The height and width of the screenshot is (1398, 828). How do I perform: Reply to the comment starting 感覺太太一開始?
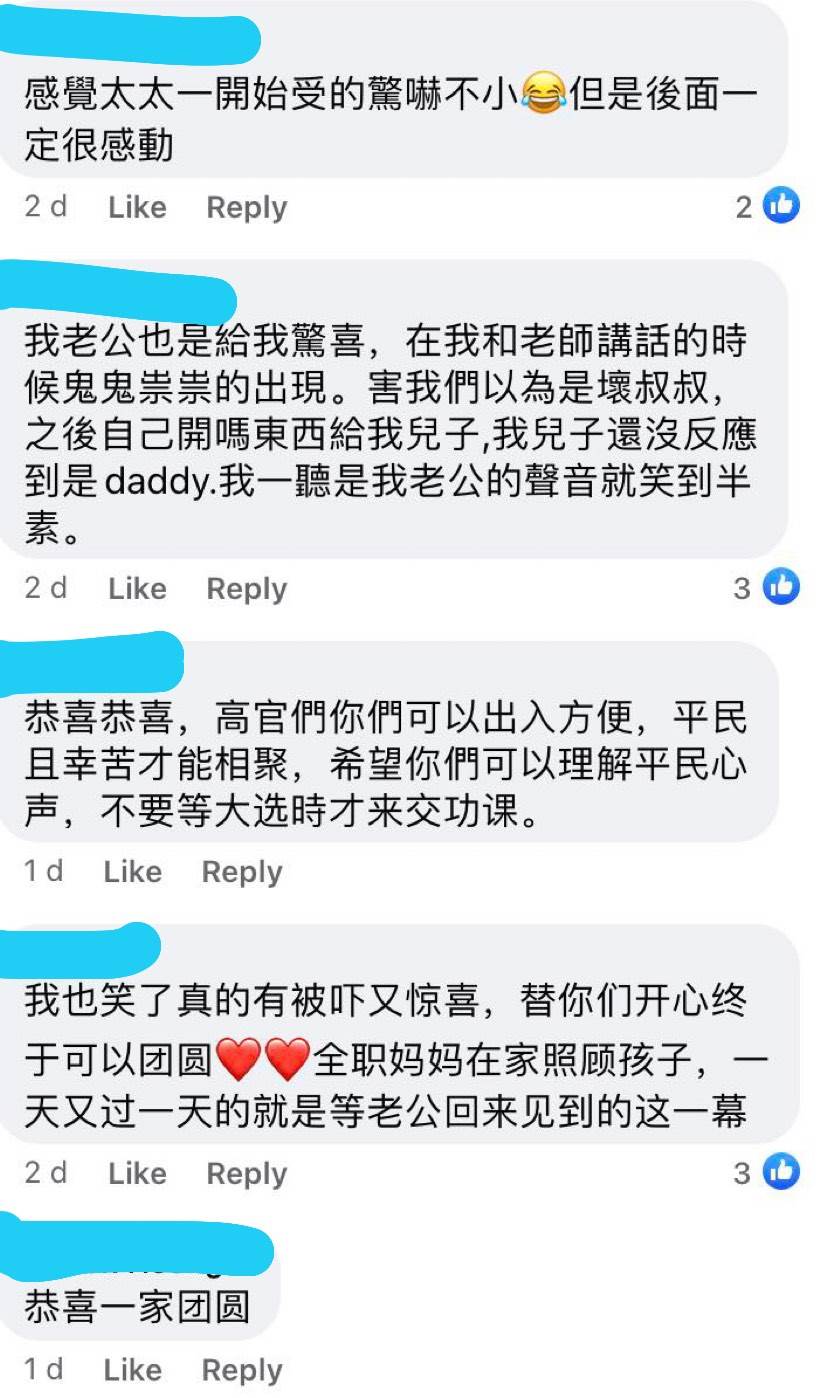(246, 208)
